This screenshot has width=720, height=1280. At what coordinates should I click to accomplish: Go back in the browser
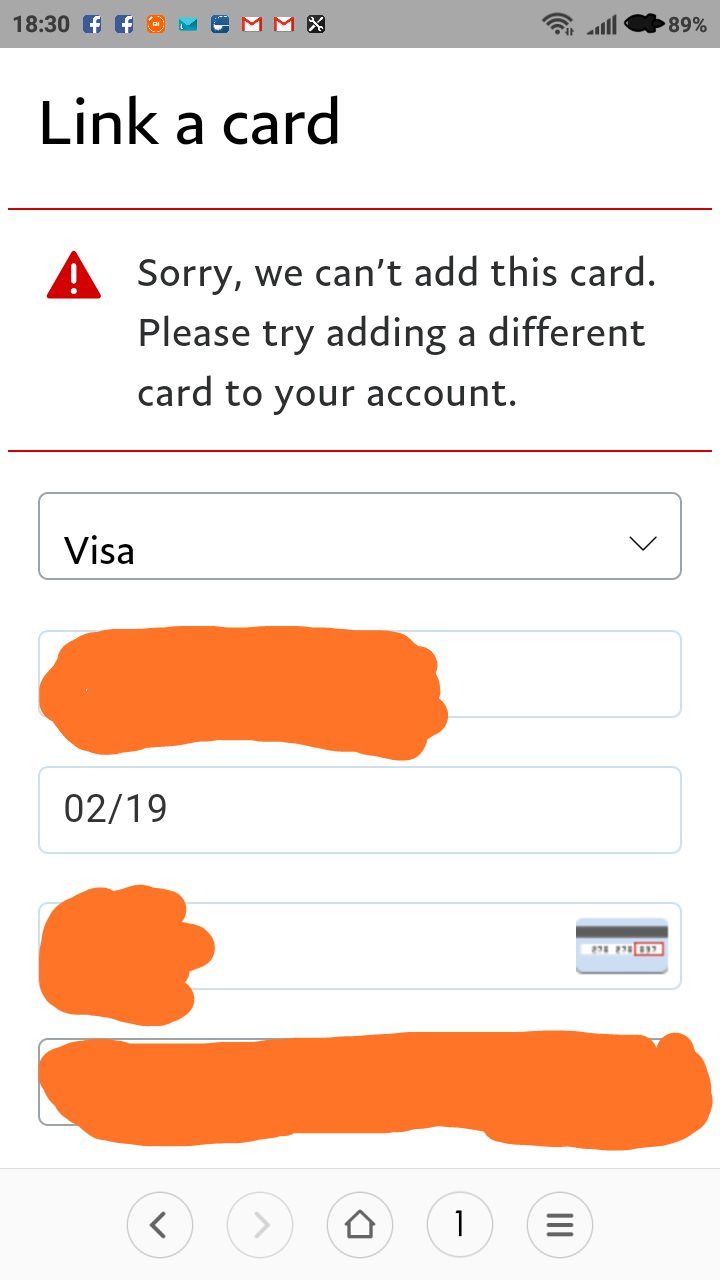tap(159, 1224)
